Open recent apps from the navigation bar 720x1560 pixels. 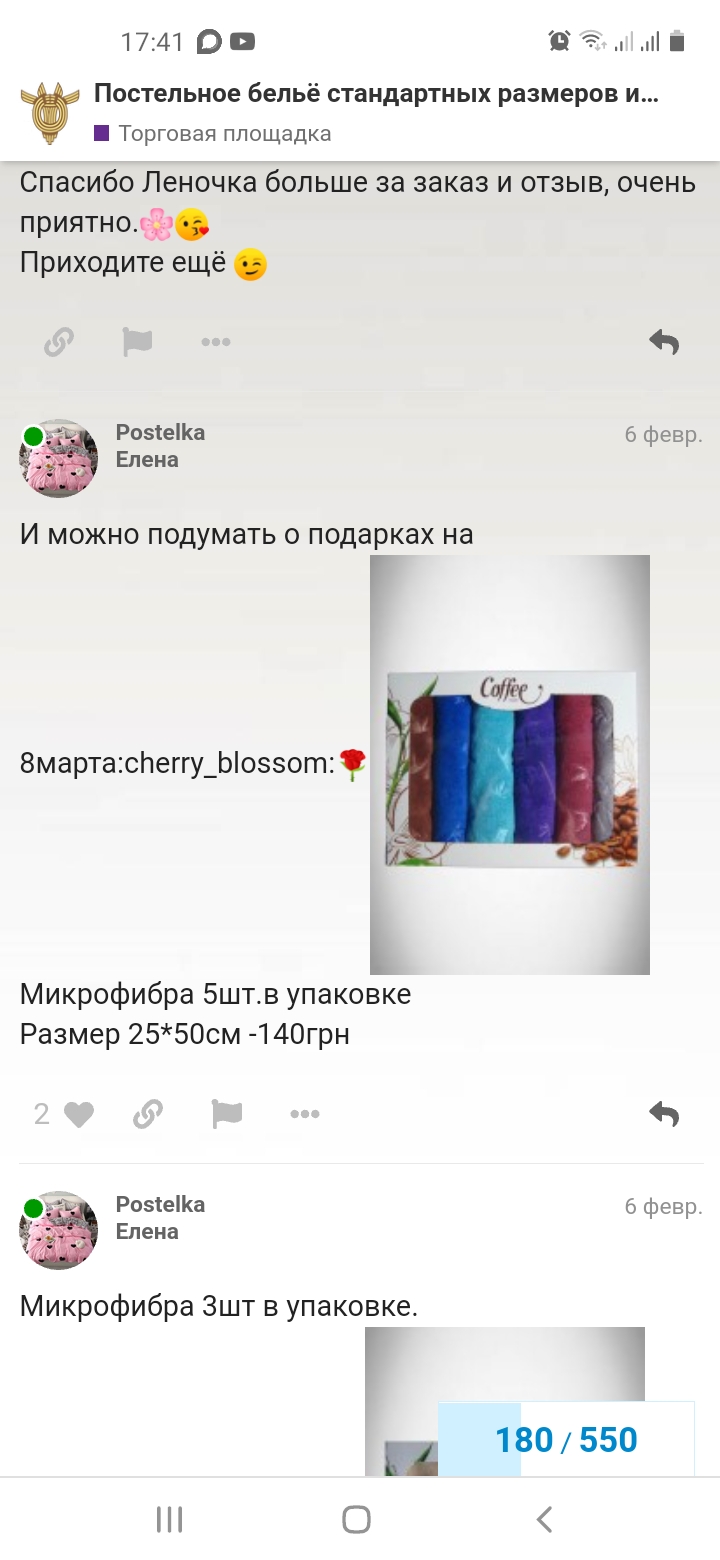170,1520
